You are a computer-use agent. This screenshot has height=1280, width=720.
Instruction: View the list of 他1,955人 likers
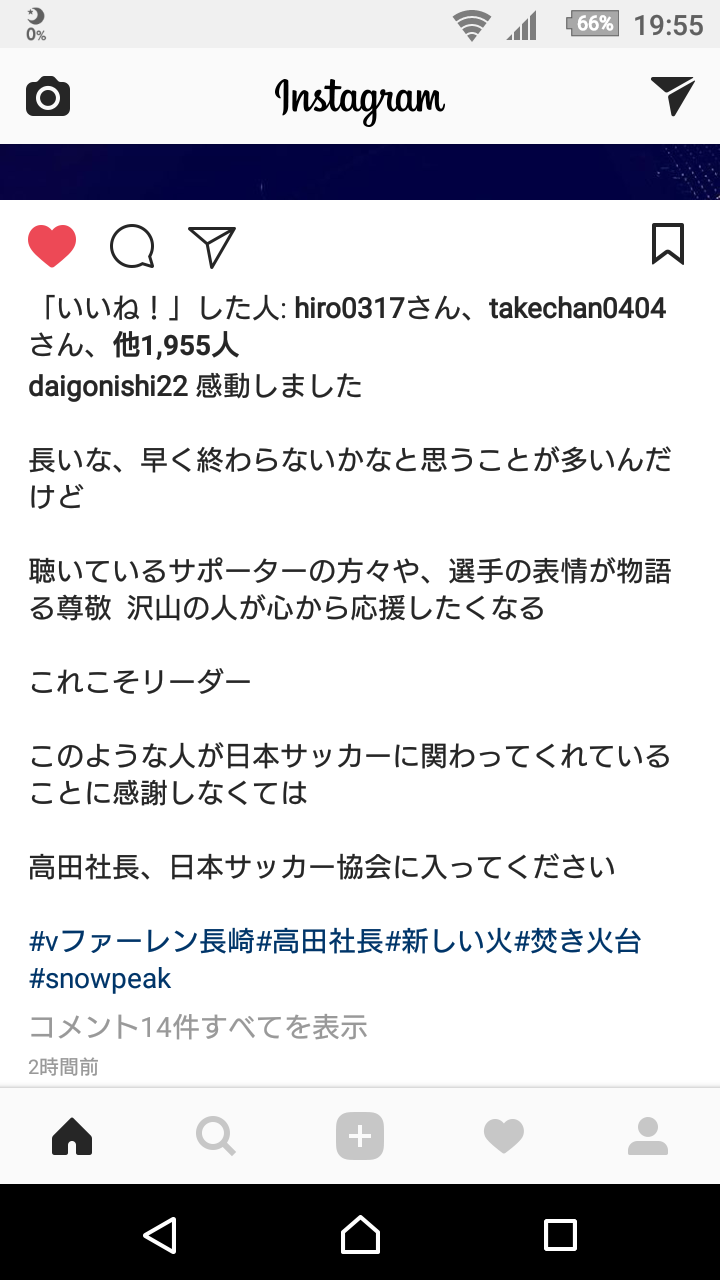pos(176,346)
